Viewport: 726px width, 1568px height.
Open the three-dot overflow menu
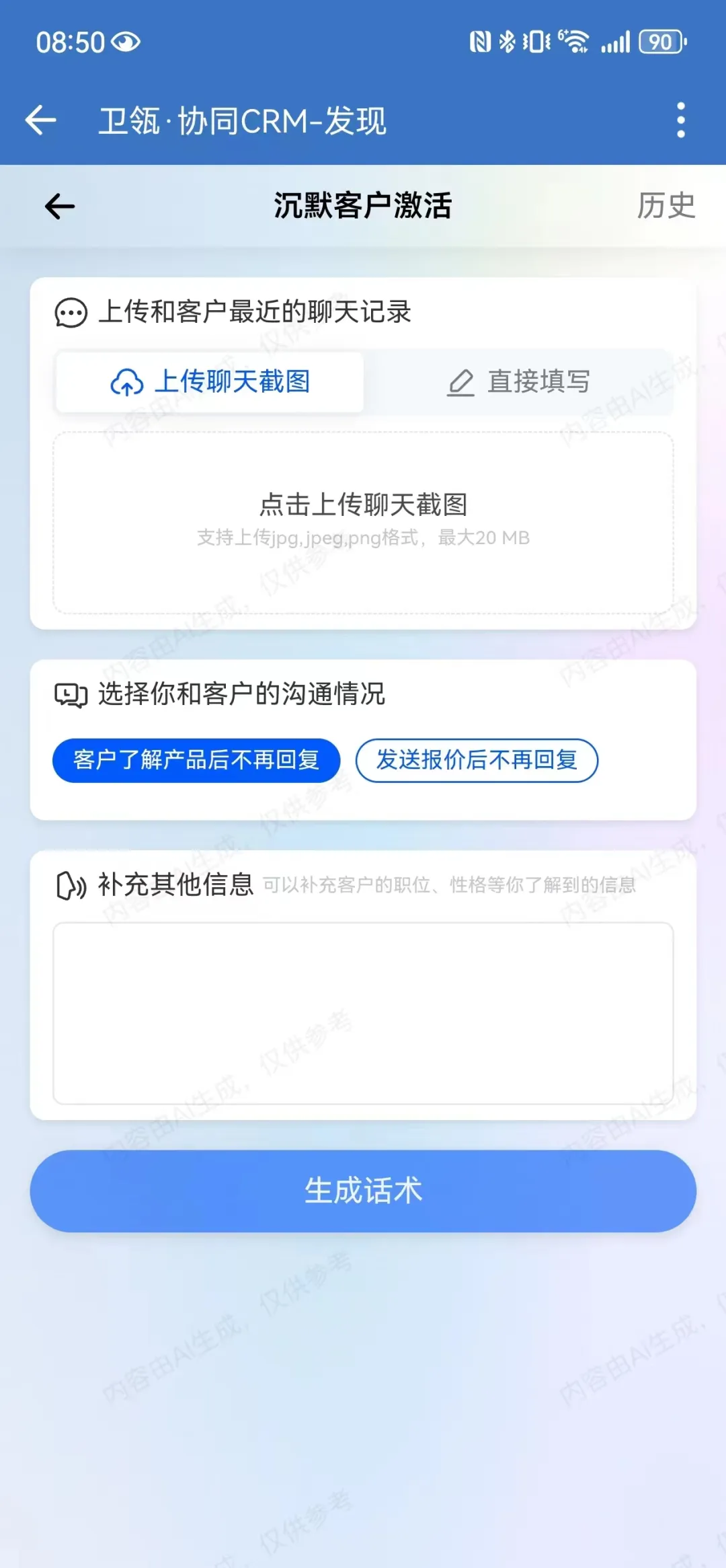click(x=680, y=121)
